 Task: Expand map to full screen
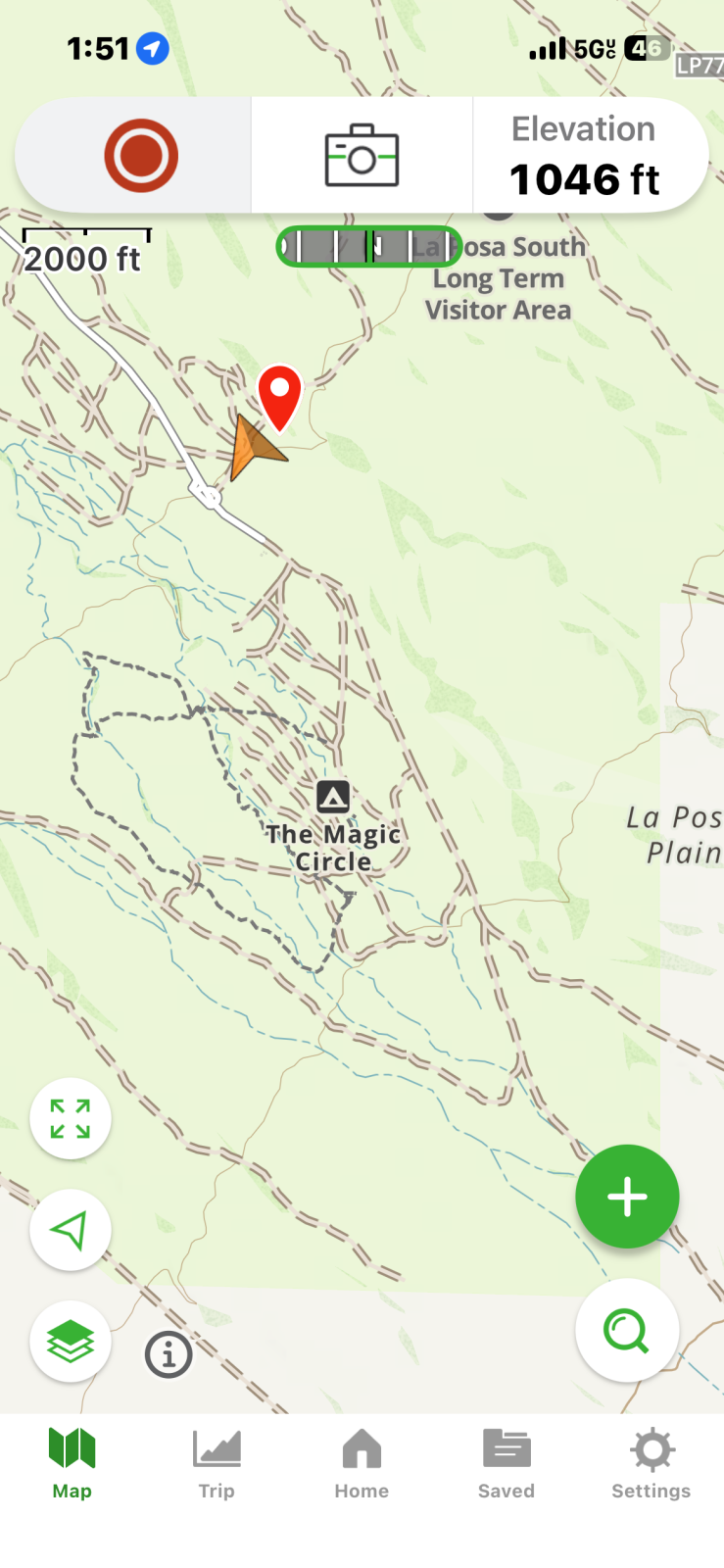tap(71, 1118)
